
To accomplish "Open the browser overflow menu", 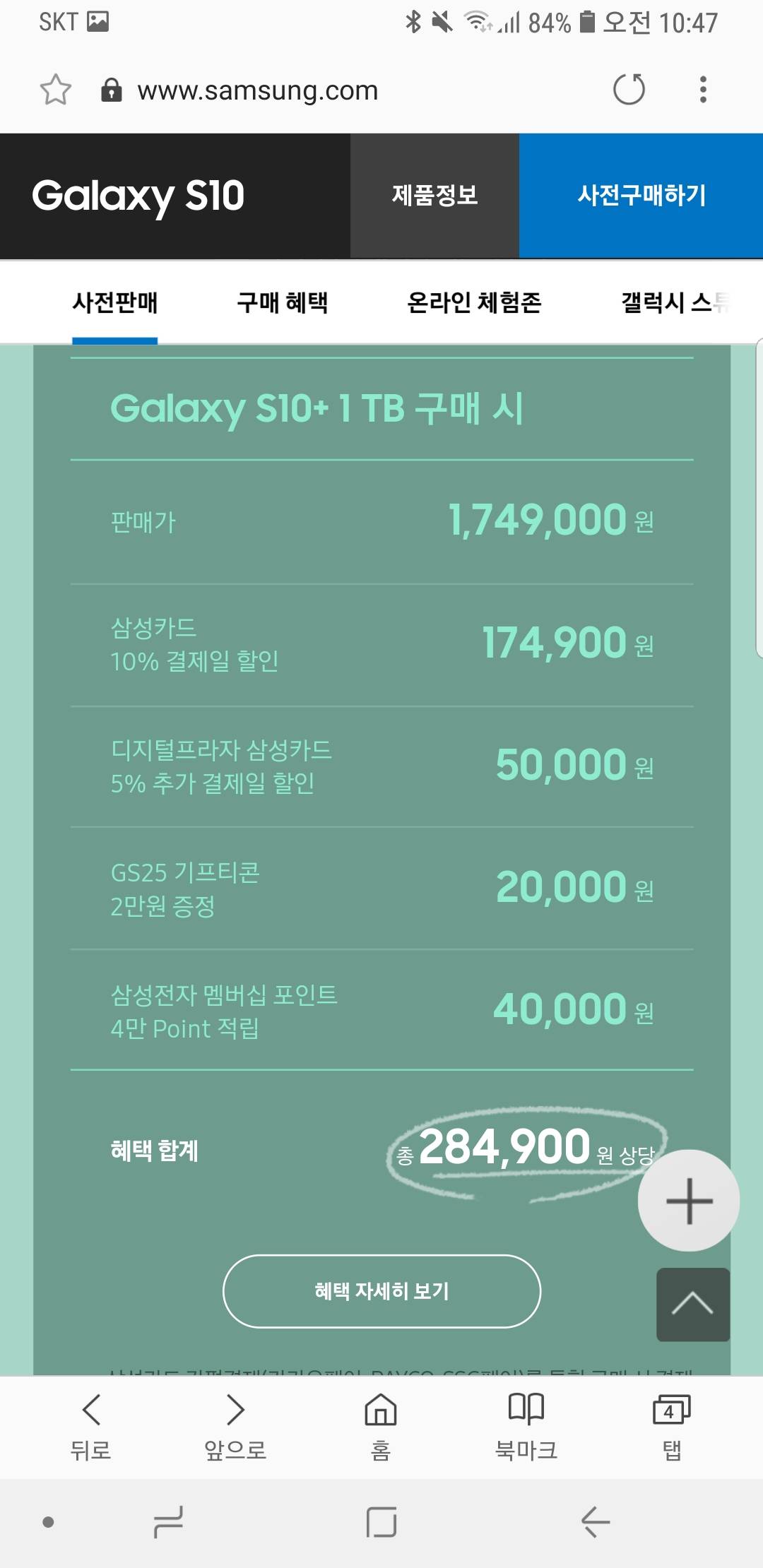I will pos(702,90).
